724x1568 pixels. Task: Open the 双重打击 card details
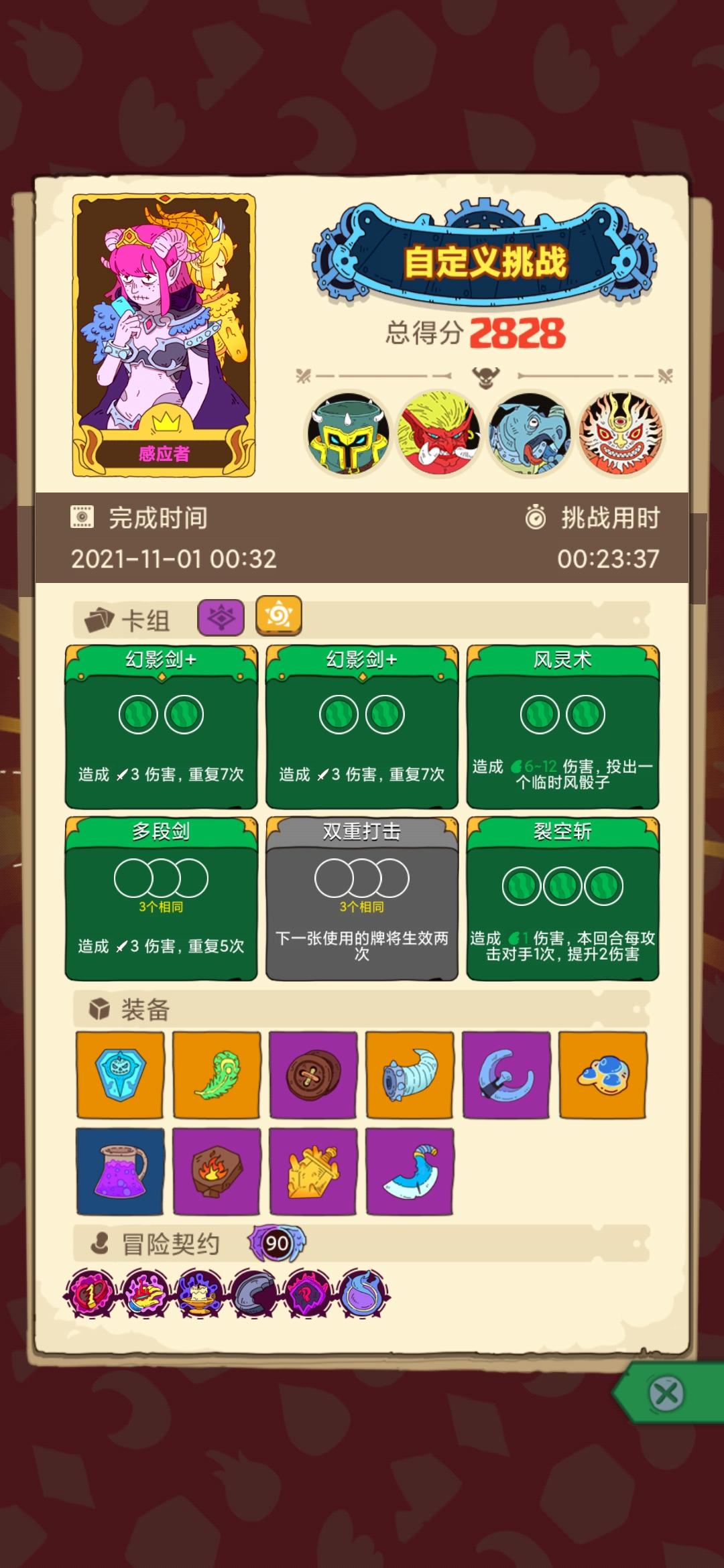[x=361, y=899]
